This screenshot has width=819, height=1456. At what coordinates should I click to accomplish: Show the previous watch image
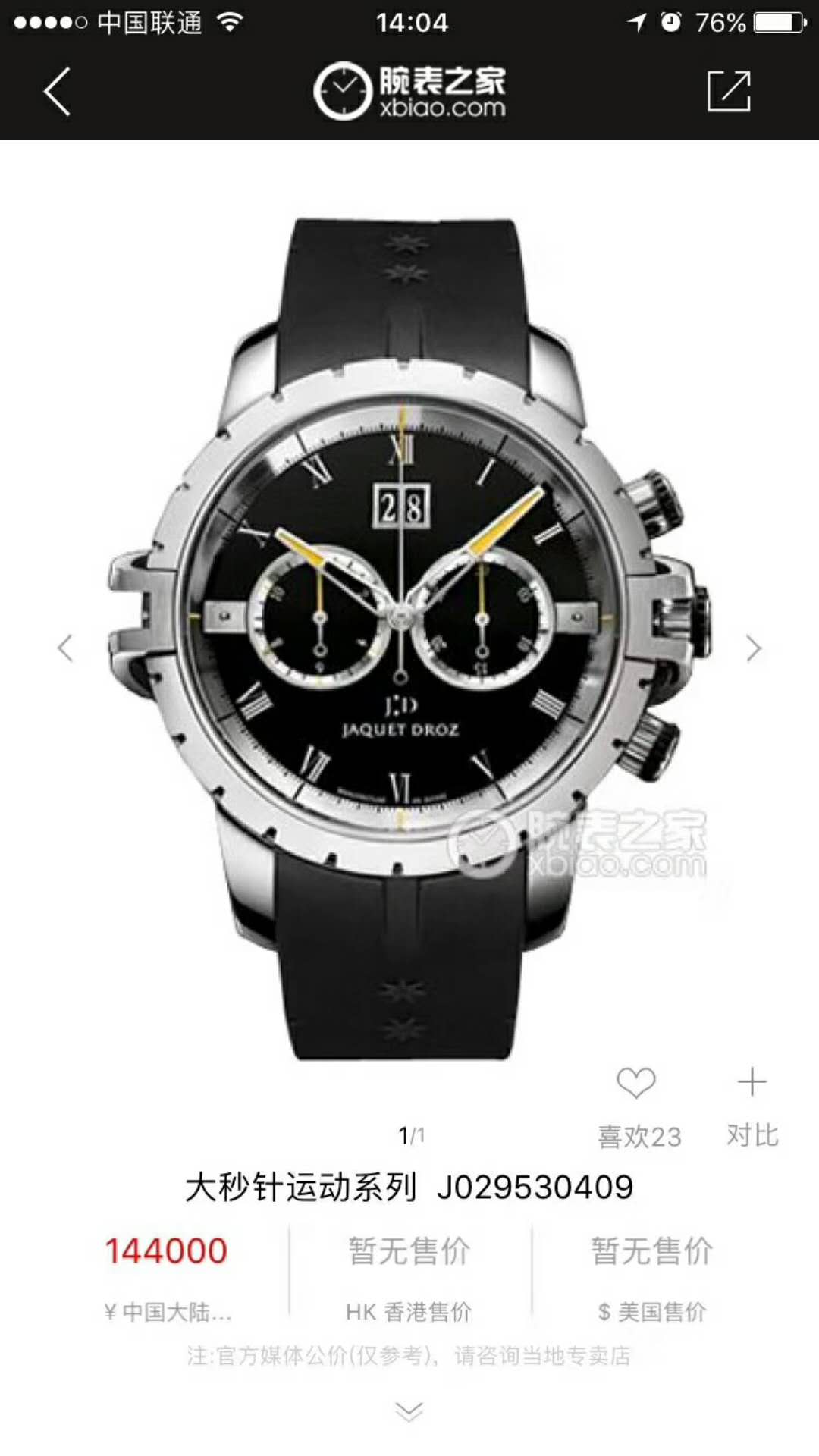tap(66, 648)
